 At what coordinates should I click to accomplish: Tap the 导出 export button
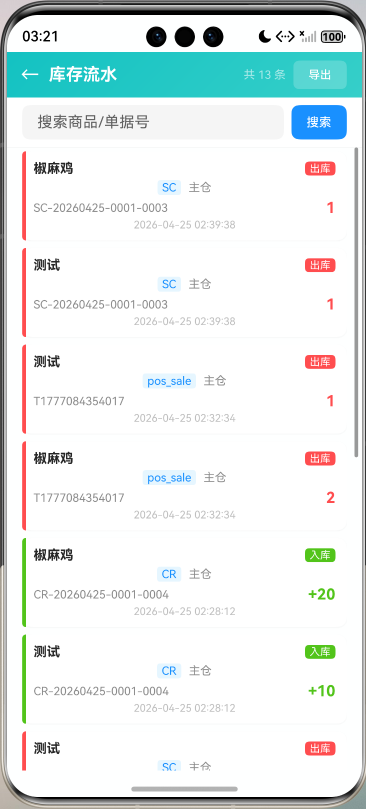point(320,75)
